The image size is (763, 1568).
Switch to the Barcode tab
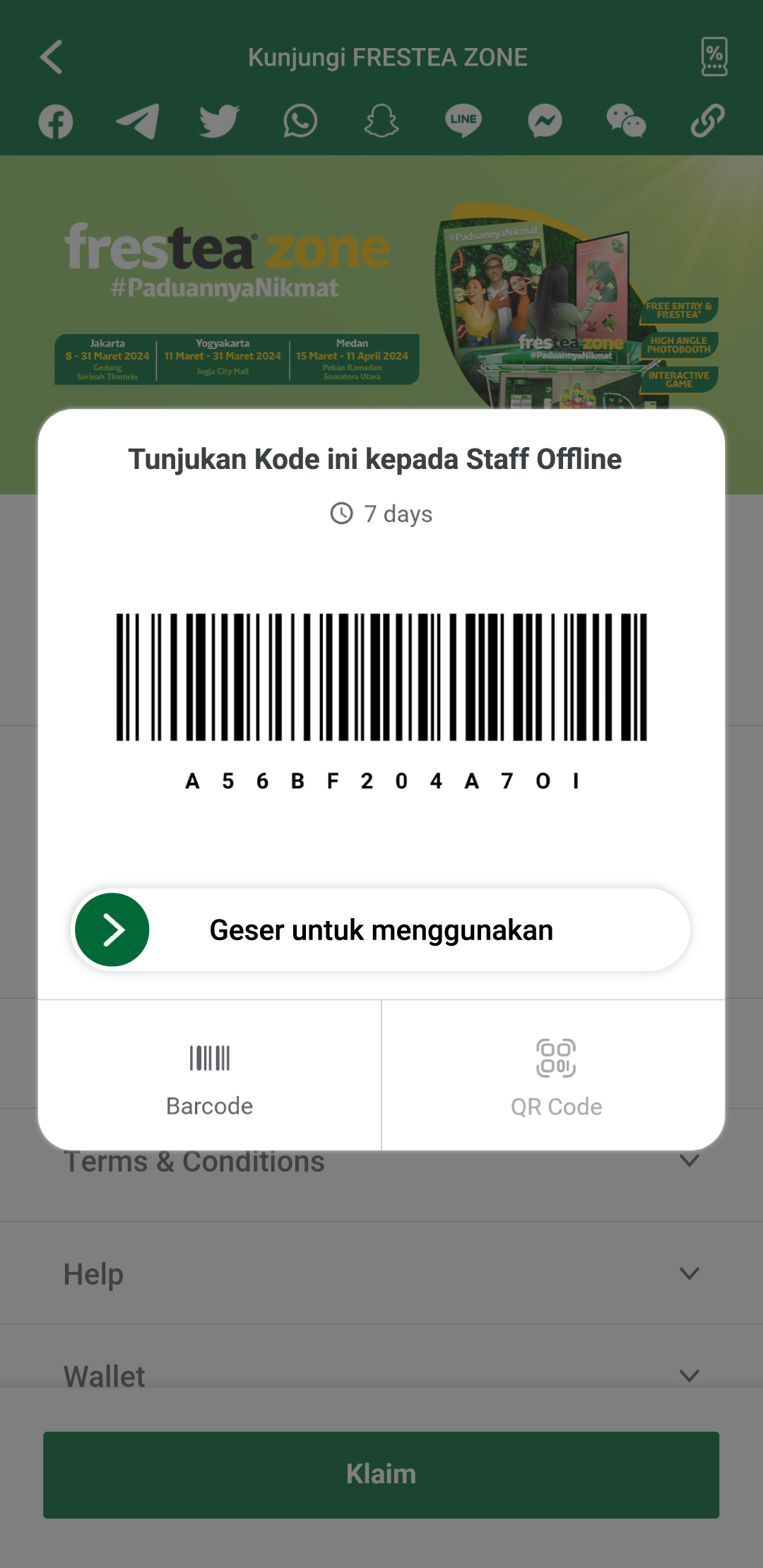(210, 1075)
